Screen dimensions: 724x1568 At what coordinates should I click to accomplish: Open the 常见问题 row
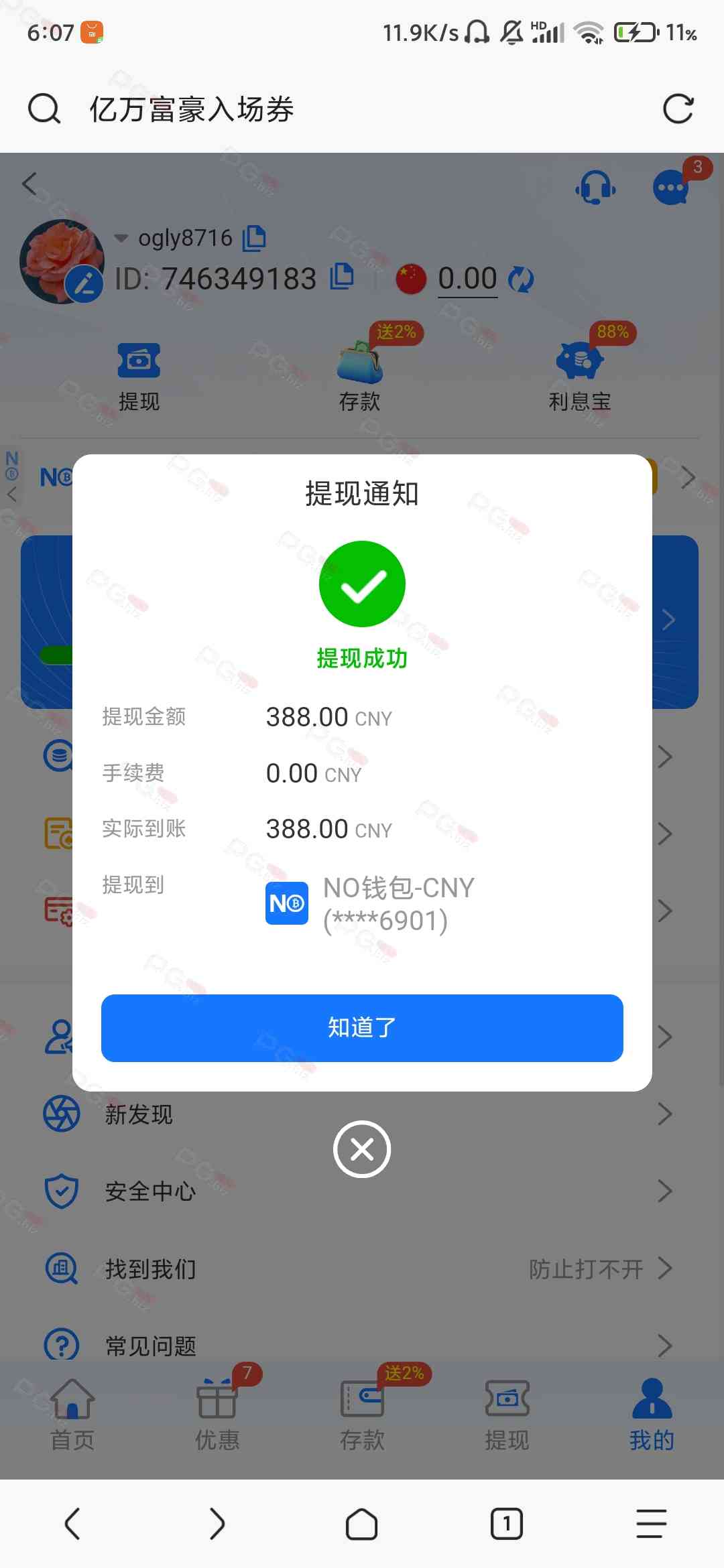tap(362, 1345)
